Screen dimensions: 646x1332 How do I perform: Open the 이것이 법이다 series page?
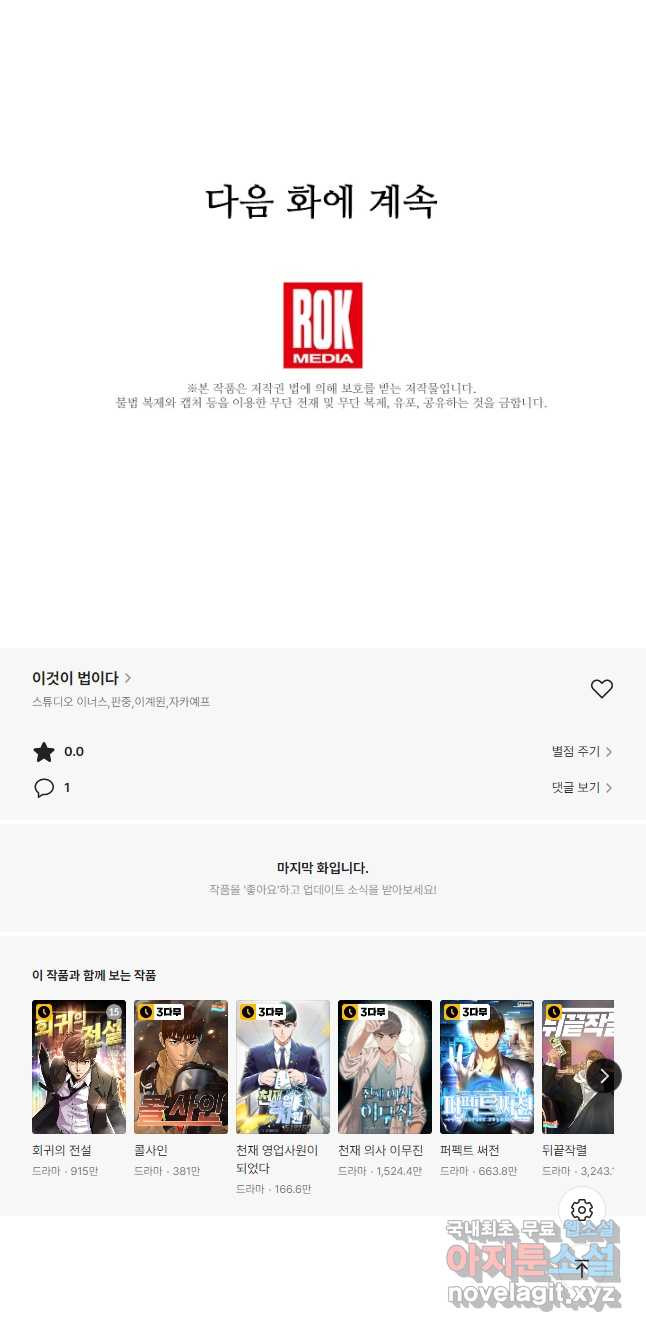click(x=81, y=678)
